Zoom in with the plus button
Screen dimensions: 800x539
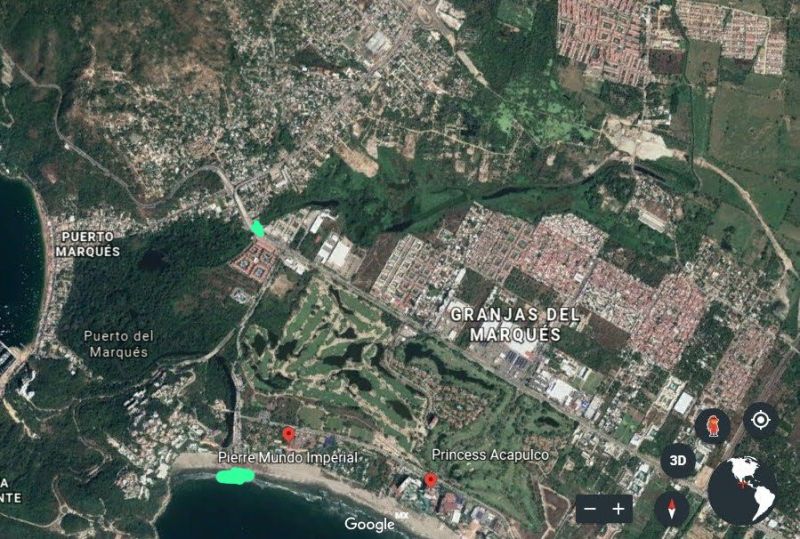coord(619,509)
